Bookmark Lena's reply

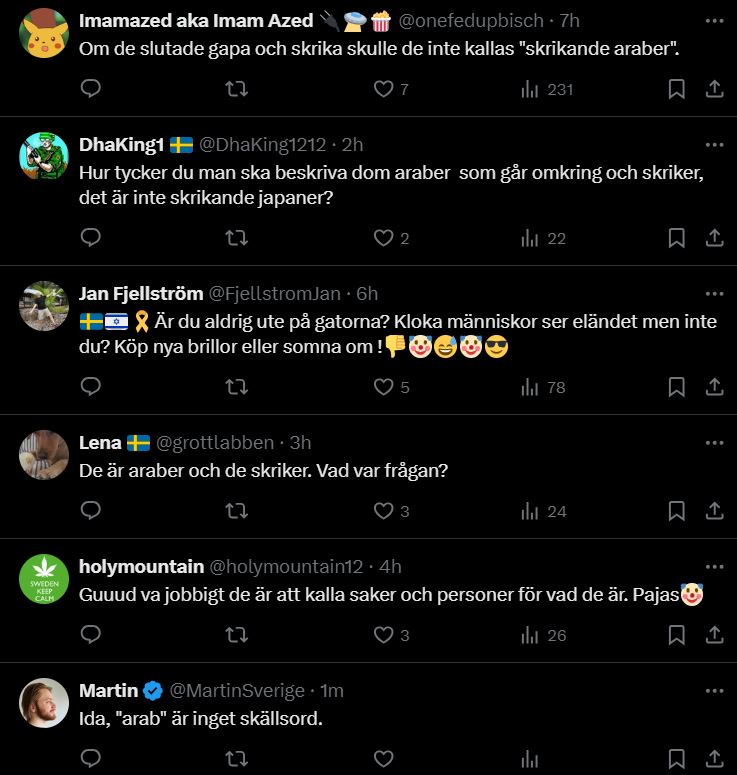tap(676, 511)
